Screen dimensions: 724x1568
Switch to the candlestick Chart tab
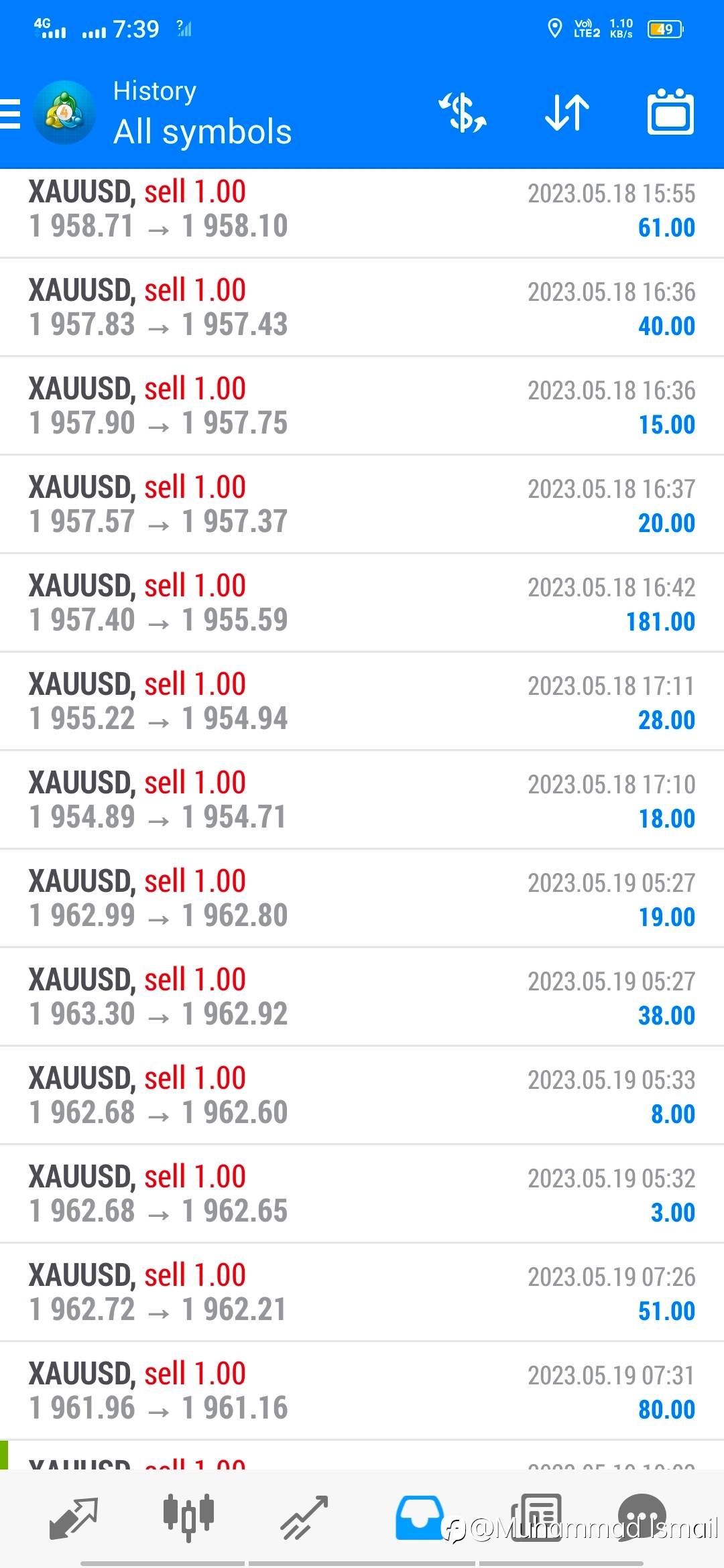click(188, 1516)
